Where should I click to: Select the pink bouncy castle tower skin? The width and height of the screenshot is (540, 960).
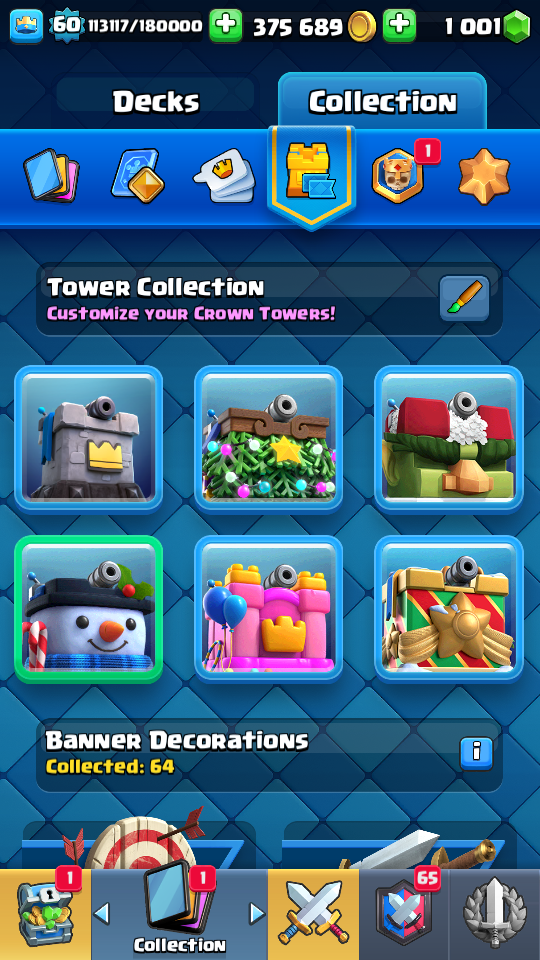268,609
